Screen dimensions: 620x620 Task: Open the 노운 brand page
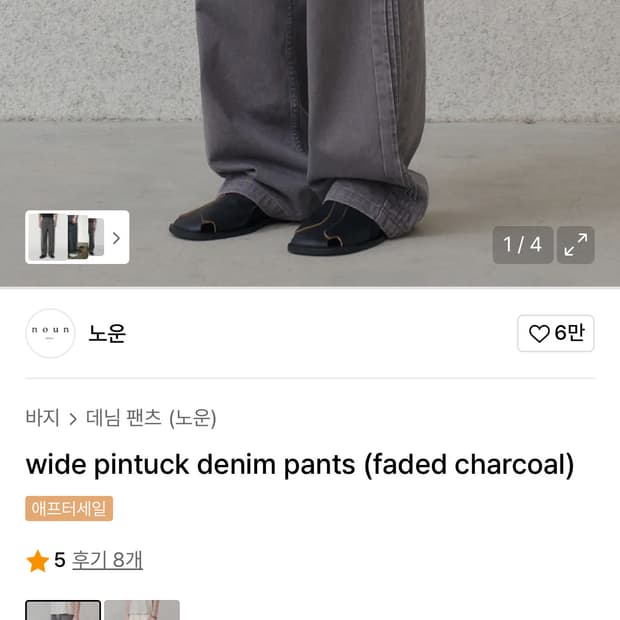coord(106,333)
